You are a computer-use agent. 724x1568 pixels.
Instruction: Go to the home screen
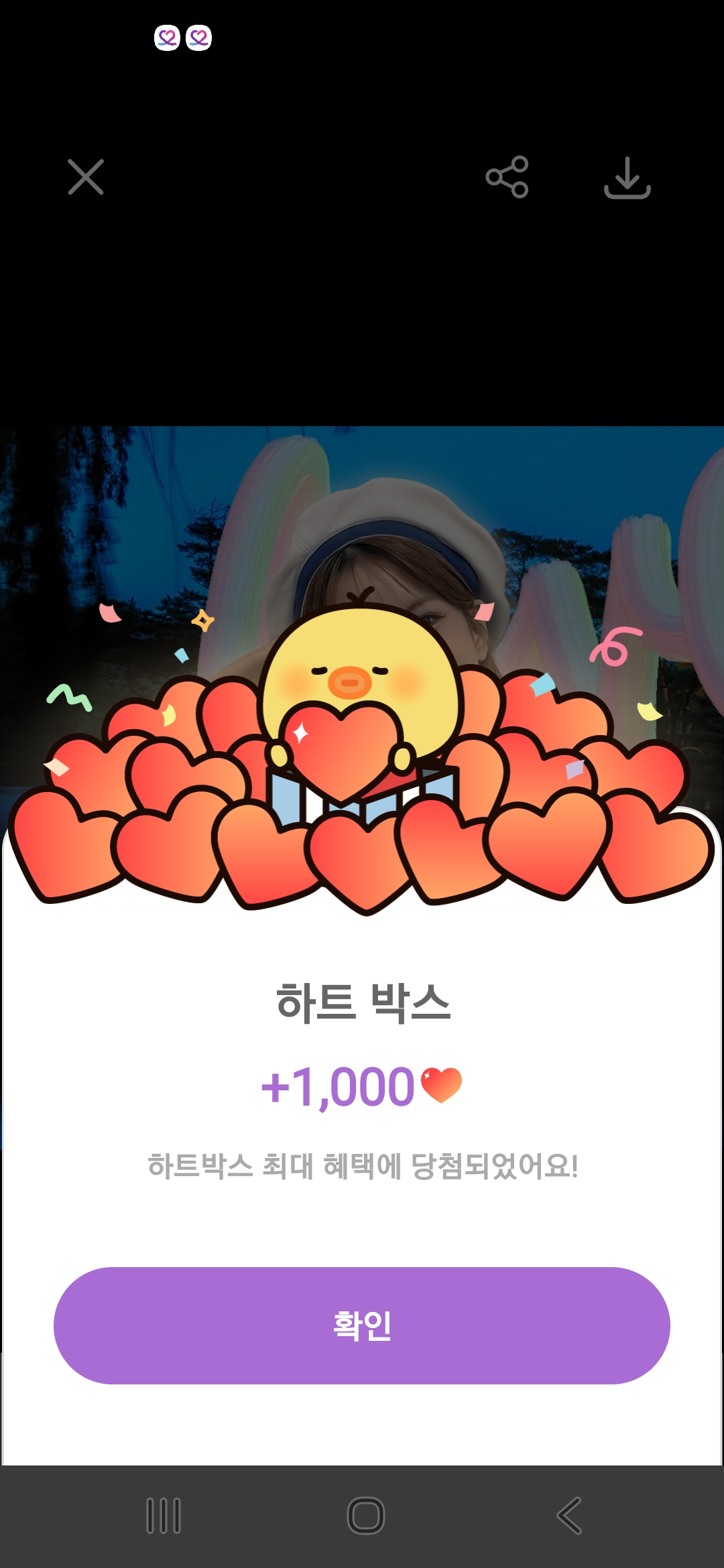(365, 1516)
